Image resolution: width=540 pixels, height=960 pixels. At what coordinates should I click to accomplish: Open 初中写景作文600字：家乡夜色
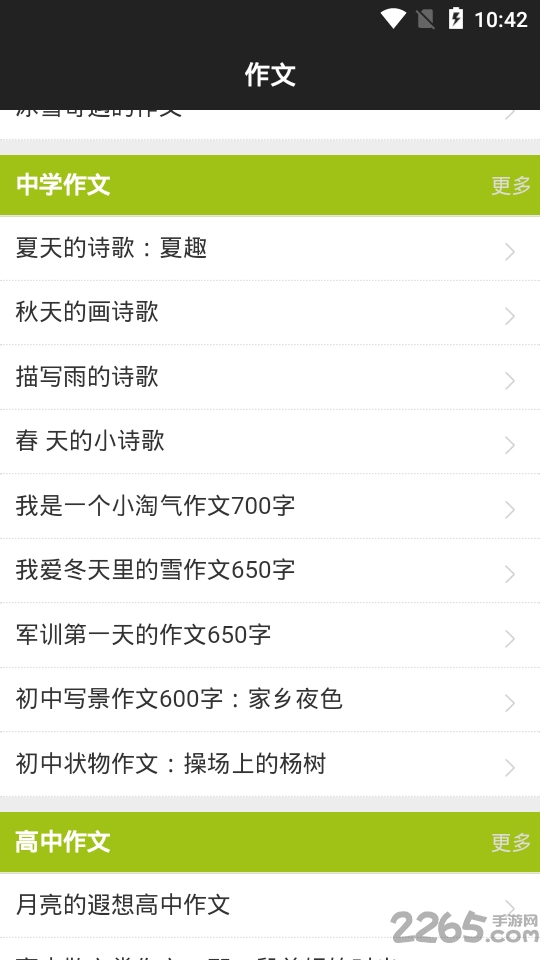(x=270, y=699)
